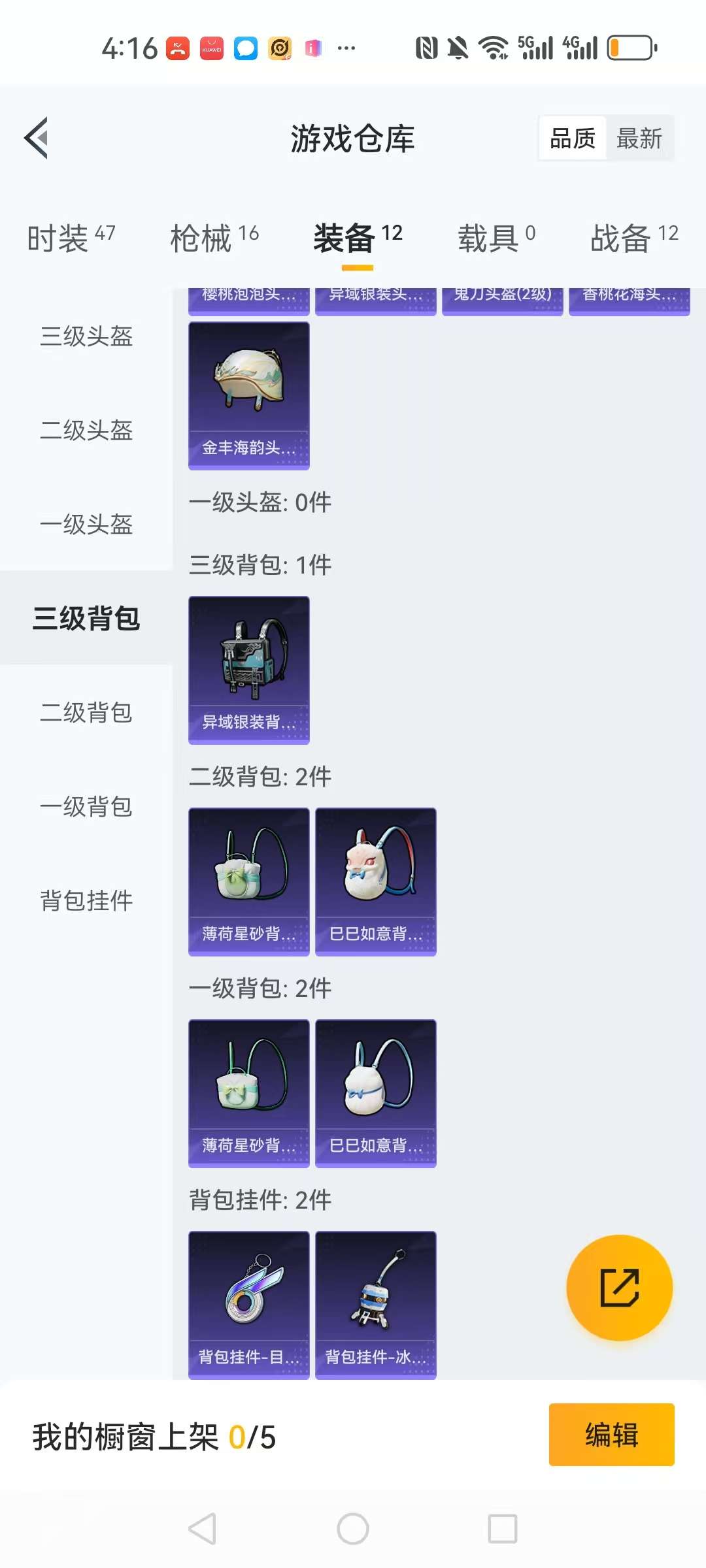This screenshot has height=1568, width=706.
Task: Open 薄荷星砂背包 under 一级背包
Action: tap(248, 1093)
